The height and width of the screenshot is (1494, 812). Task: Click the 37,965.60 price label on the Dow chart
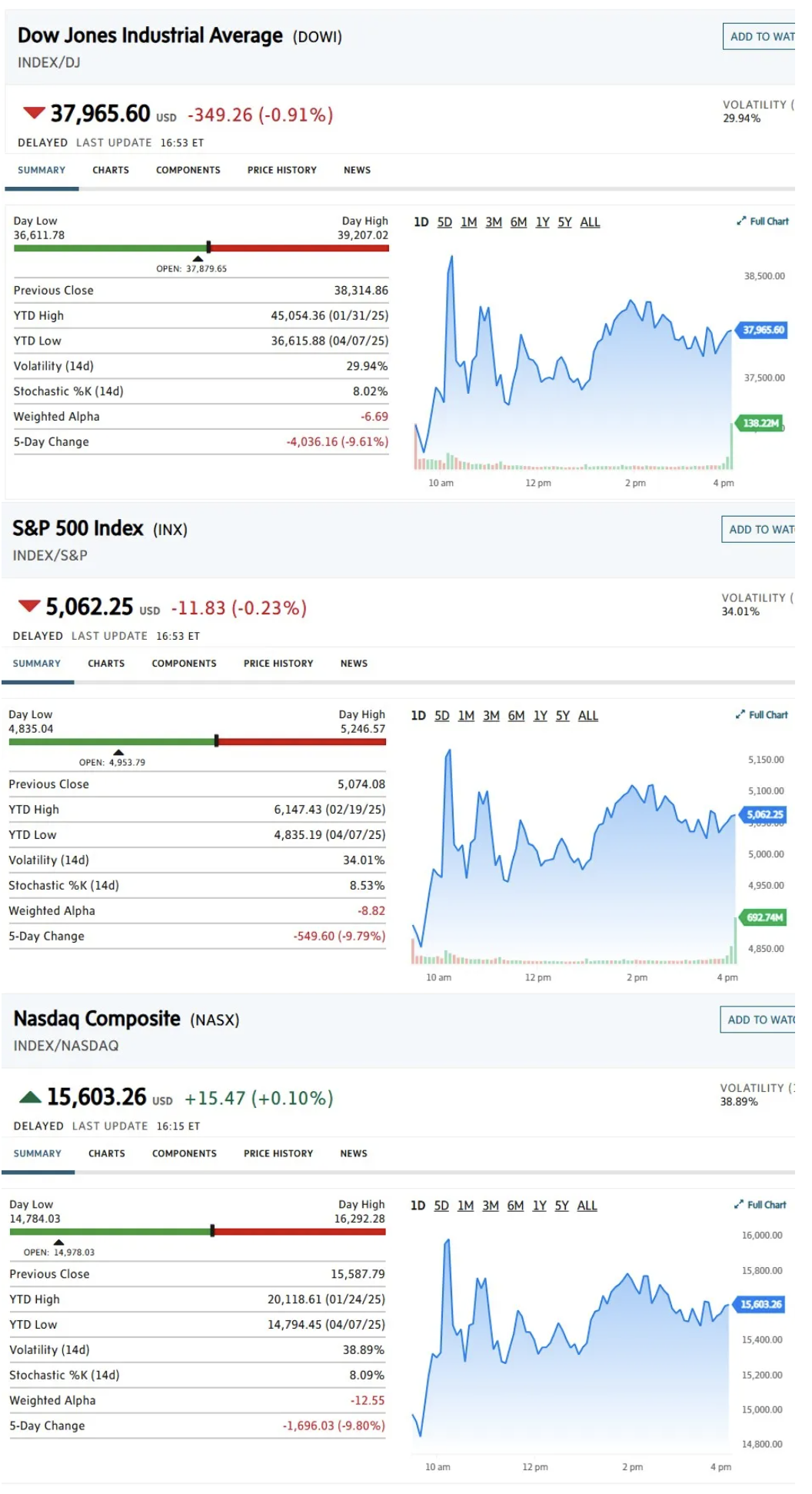[x=762, y=329]
